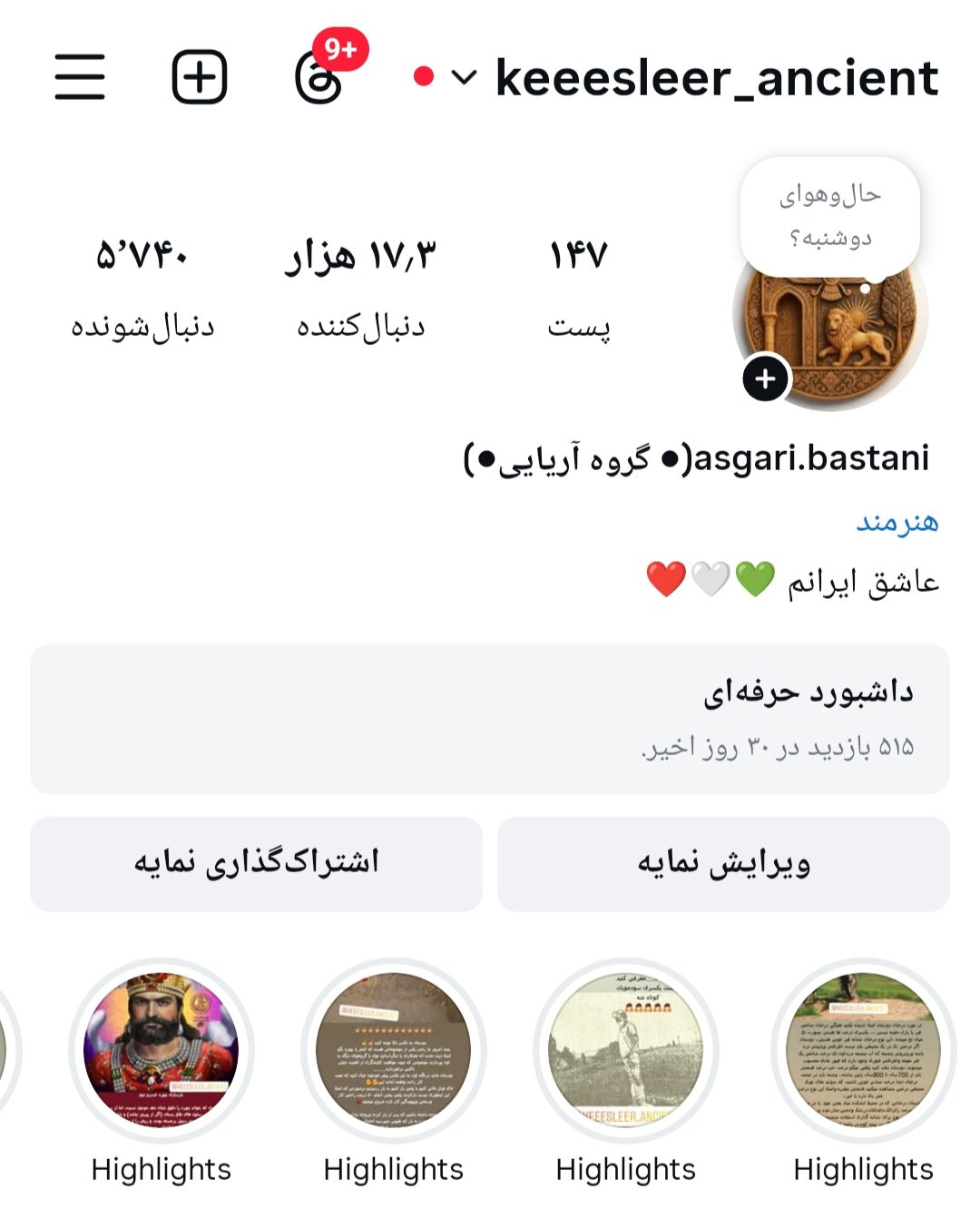Expand the keeesleer_ancient account switcher
This screenshot has width=980, height=1218.
464,77
